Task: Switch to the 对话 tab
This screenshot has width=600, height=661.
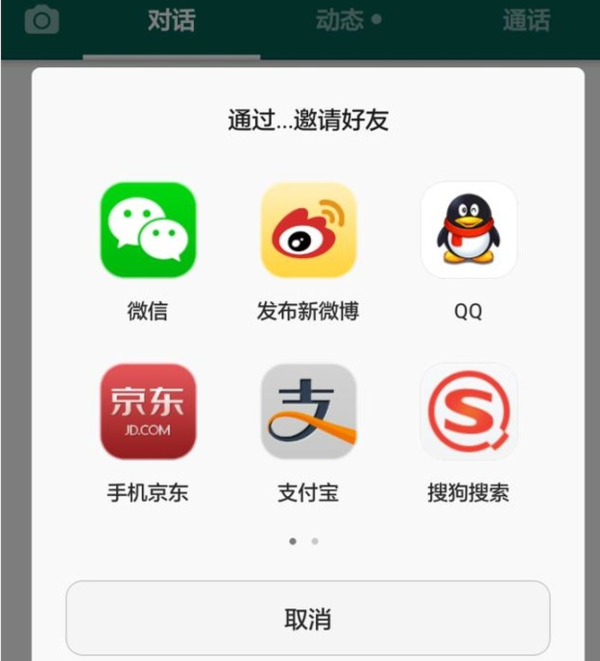Action: click(x=171, y=21)
